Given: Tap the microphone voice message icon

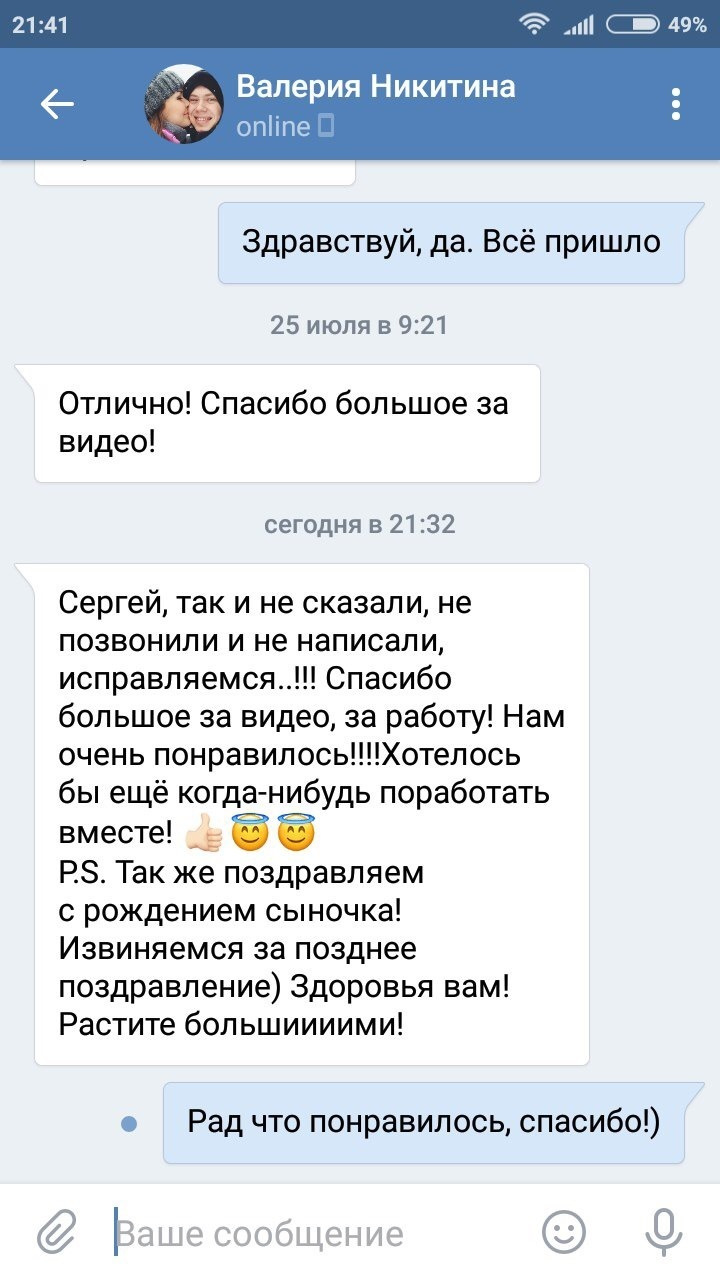Looking at the screenshot, I should pyautogui.click(x=663, y=1232).
